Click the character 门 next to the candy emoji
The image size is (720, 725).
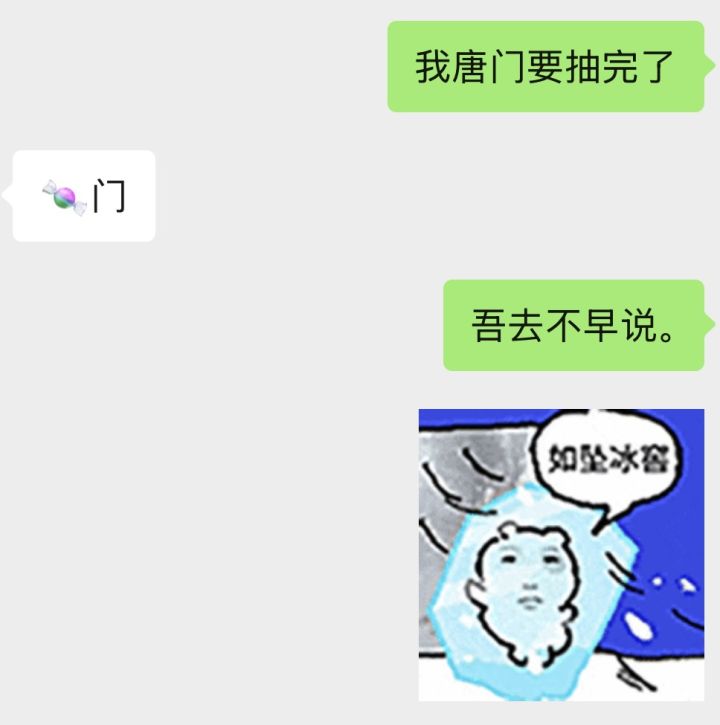tap(107, 195)
